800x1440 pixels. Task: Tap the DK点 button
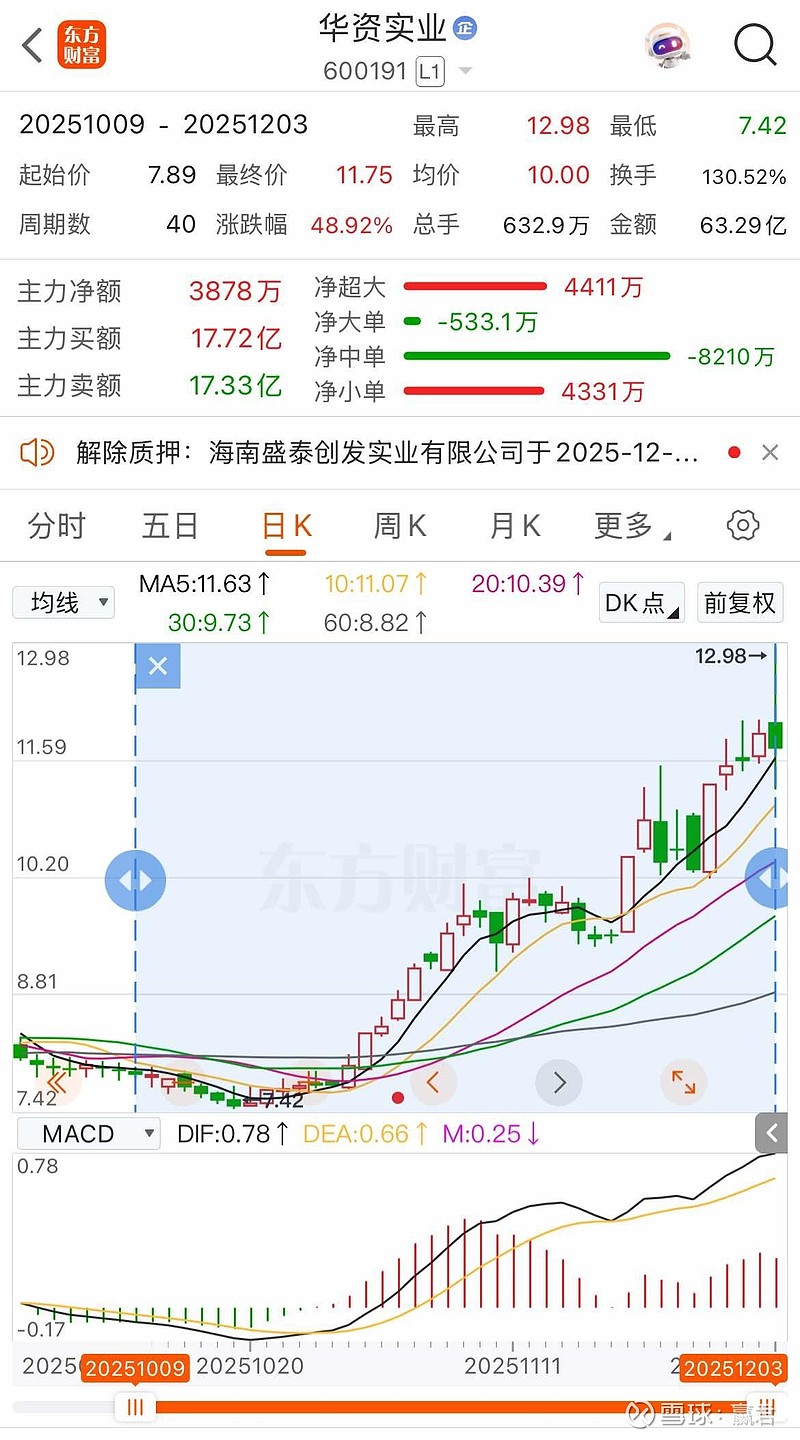click(643, 603)
